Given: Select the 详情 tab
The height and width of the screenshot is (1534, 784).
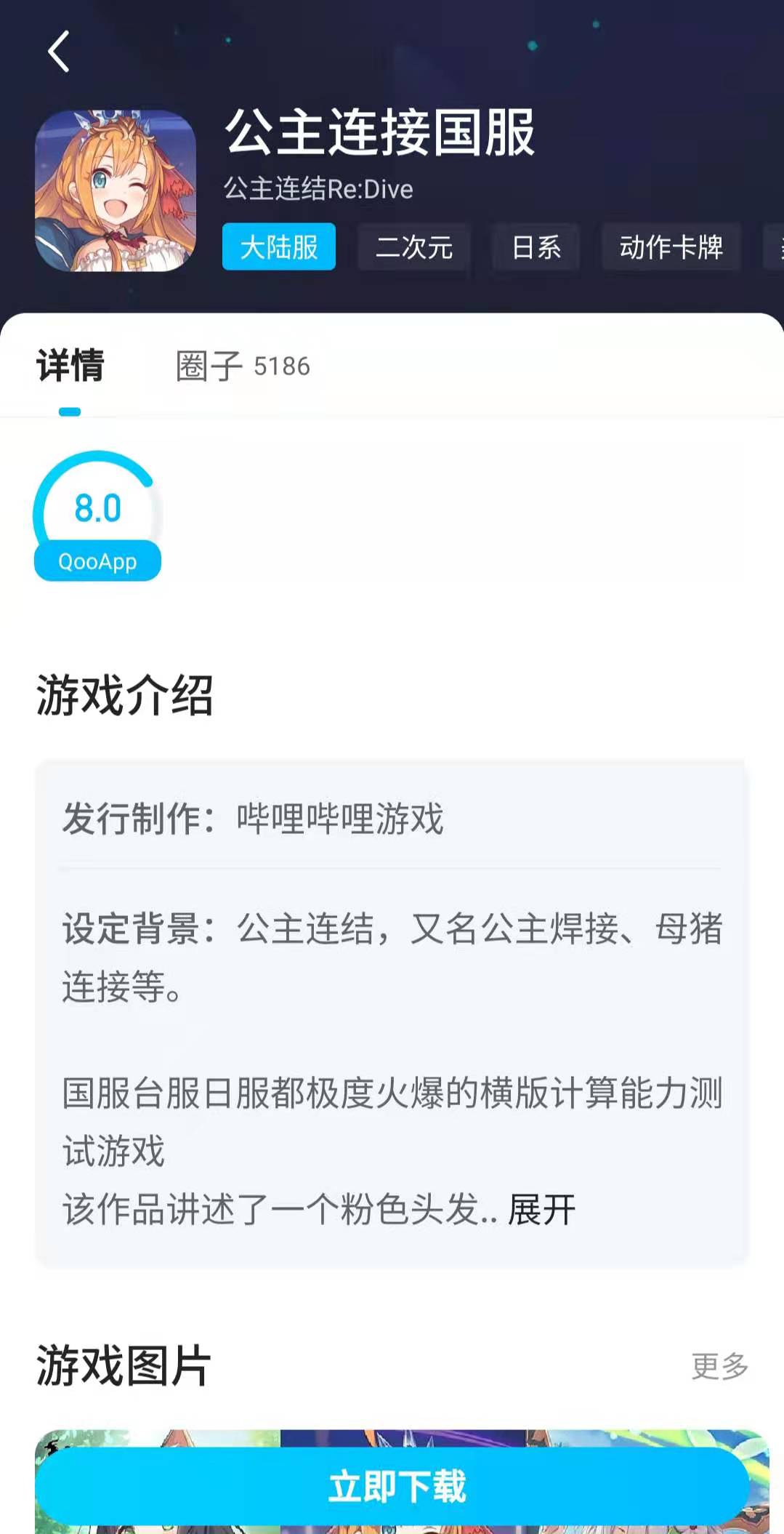Looking at the screenshot, I should [70, 366].
